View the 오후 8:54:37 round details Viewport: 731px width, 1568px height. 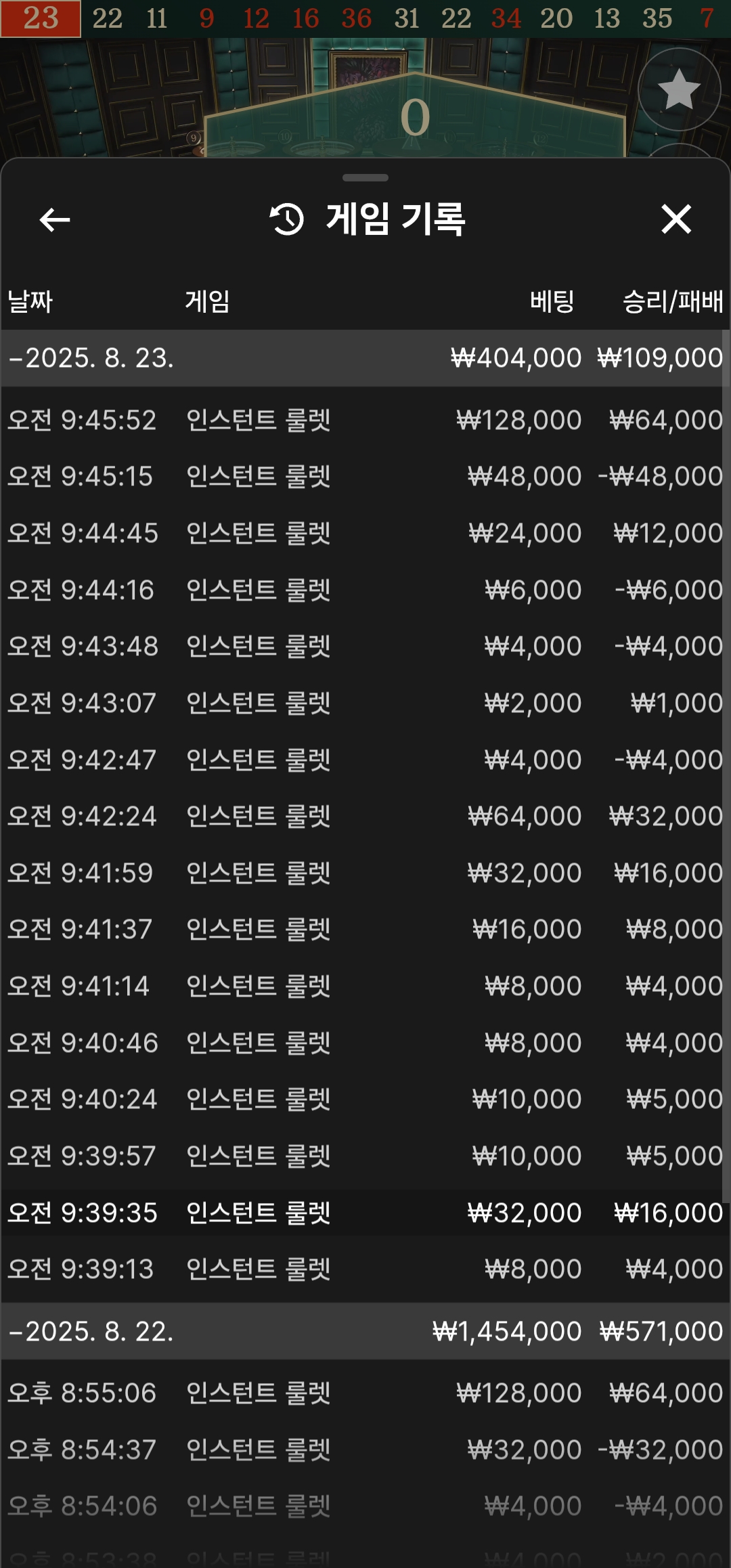pyautogui.click(x=365, y=1450)
